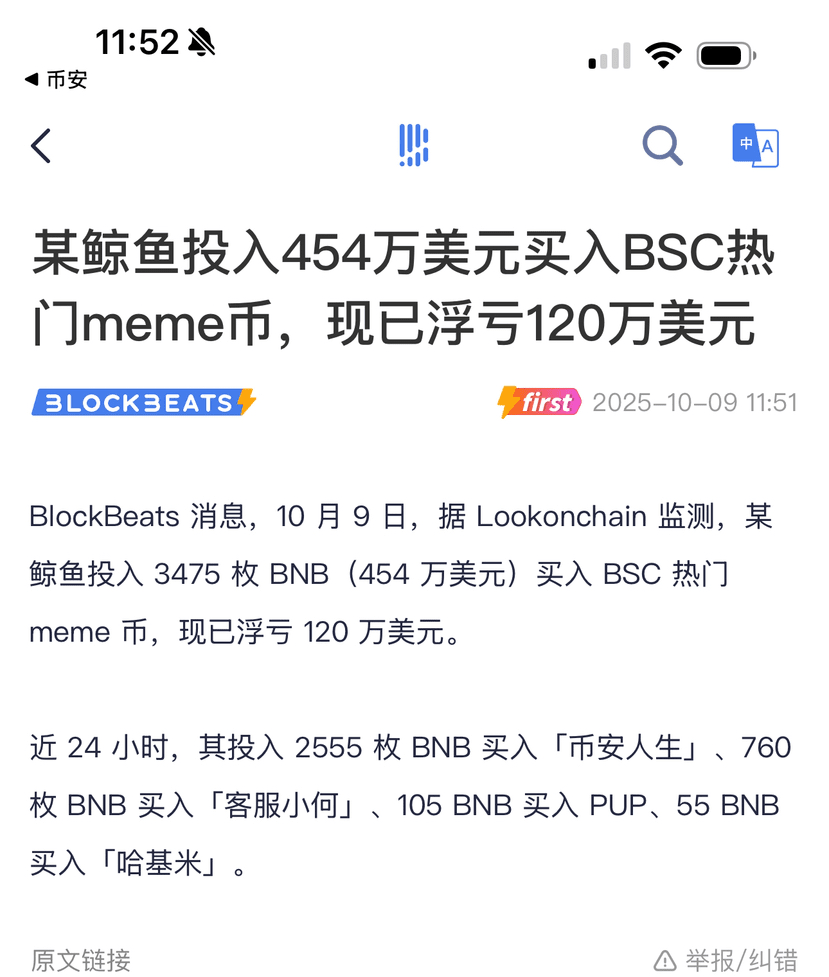Open the 原文链接 source link
The height and width of the screenshot is (977, 829).
pos(80,961)
